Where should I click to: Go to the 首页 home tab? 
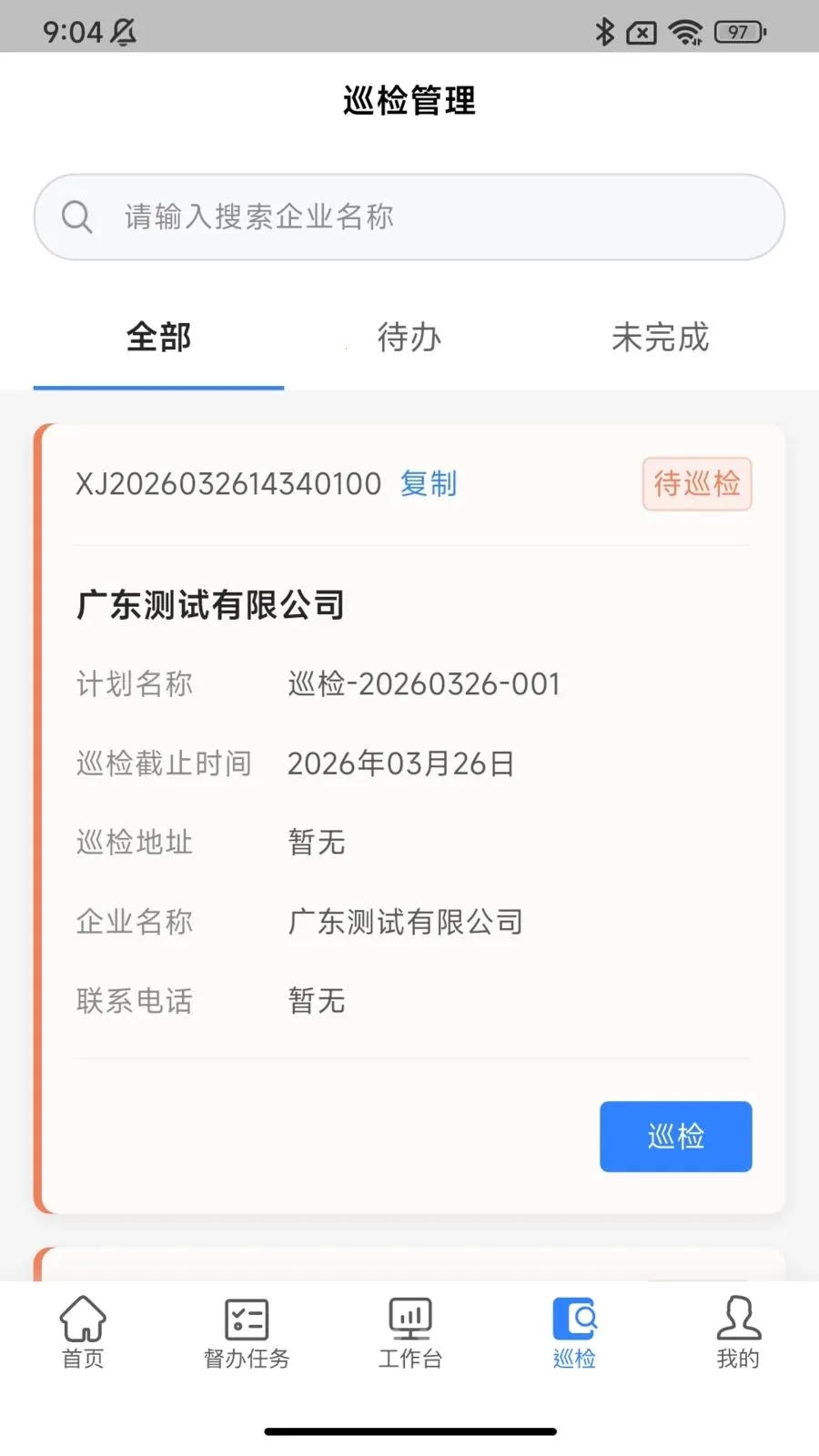[83, 1333]
